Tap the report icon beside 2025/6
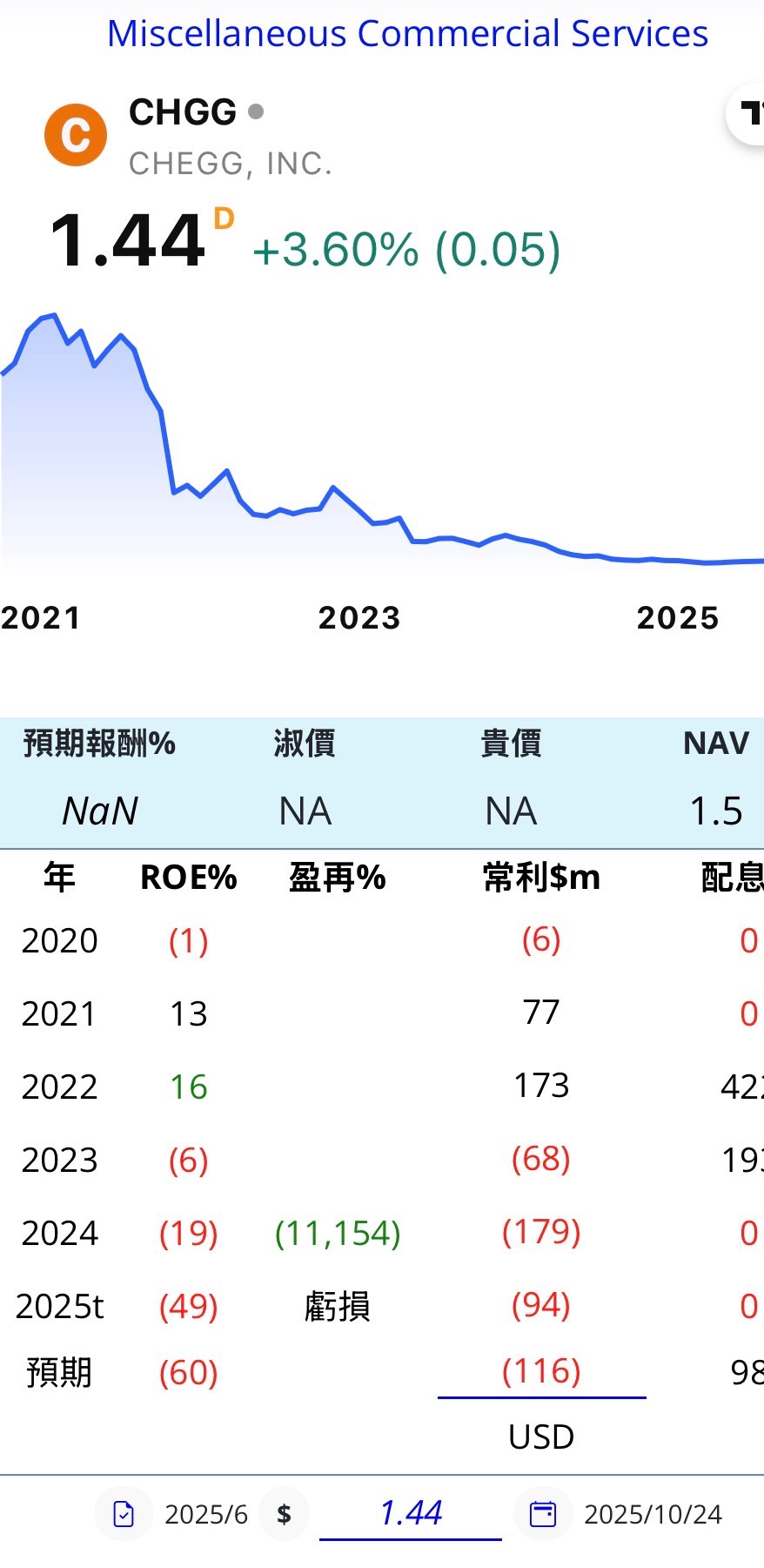 click(124, 1515)
